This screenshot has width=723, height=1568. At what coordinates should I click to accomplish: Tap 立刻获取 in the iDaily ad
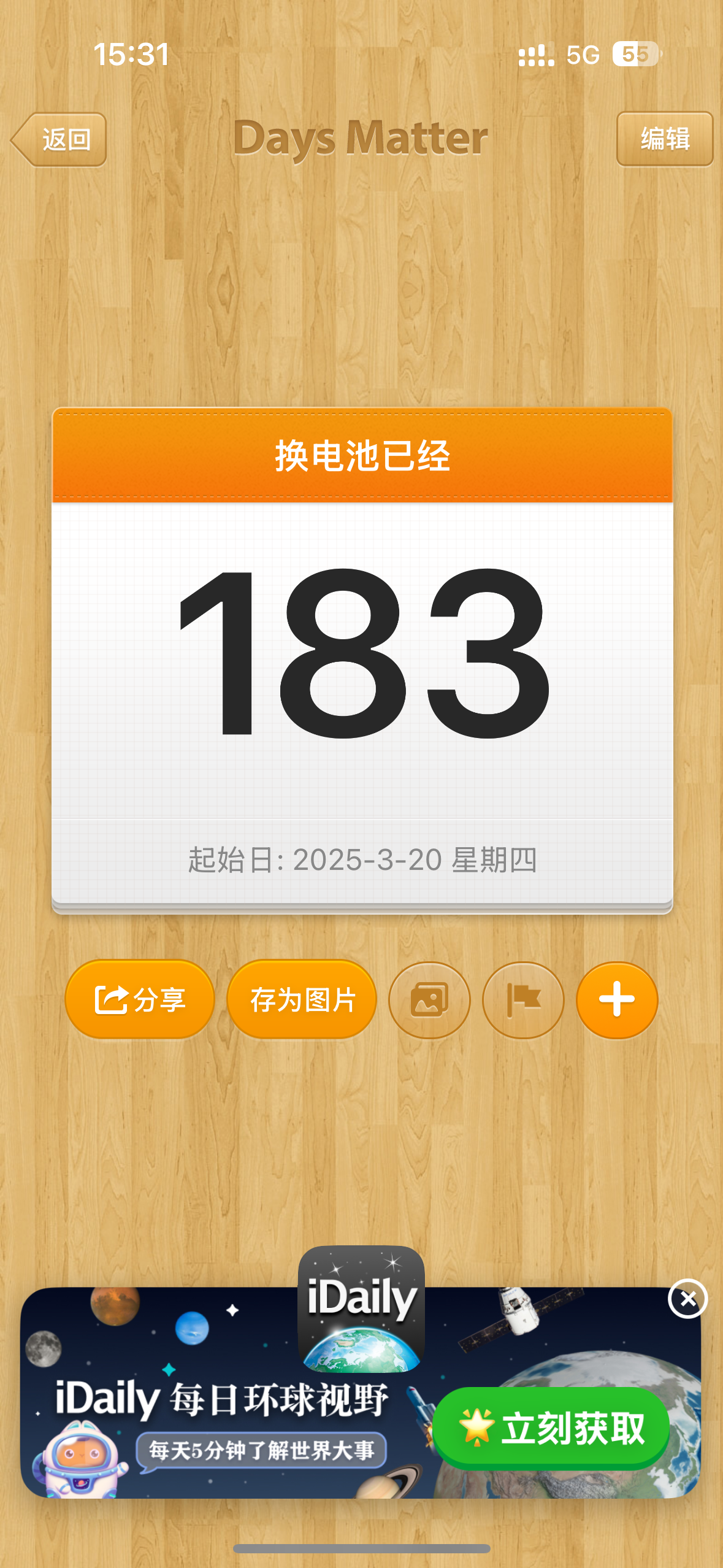point(551,1428)
